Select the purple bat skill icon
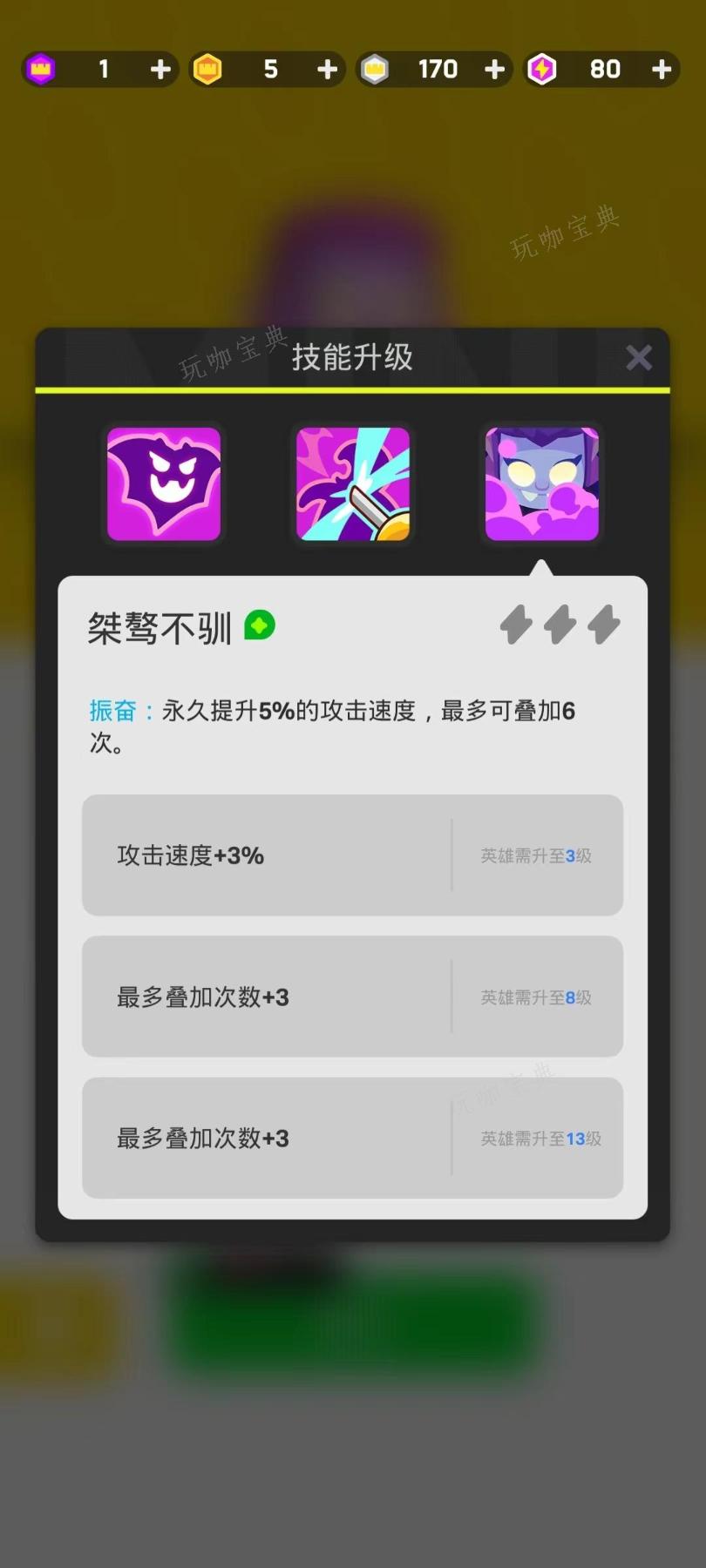Image resolution: width=706 pixels, height=1568 pixels. pos(164,483)
